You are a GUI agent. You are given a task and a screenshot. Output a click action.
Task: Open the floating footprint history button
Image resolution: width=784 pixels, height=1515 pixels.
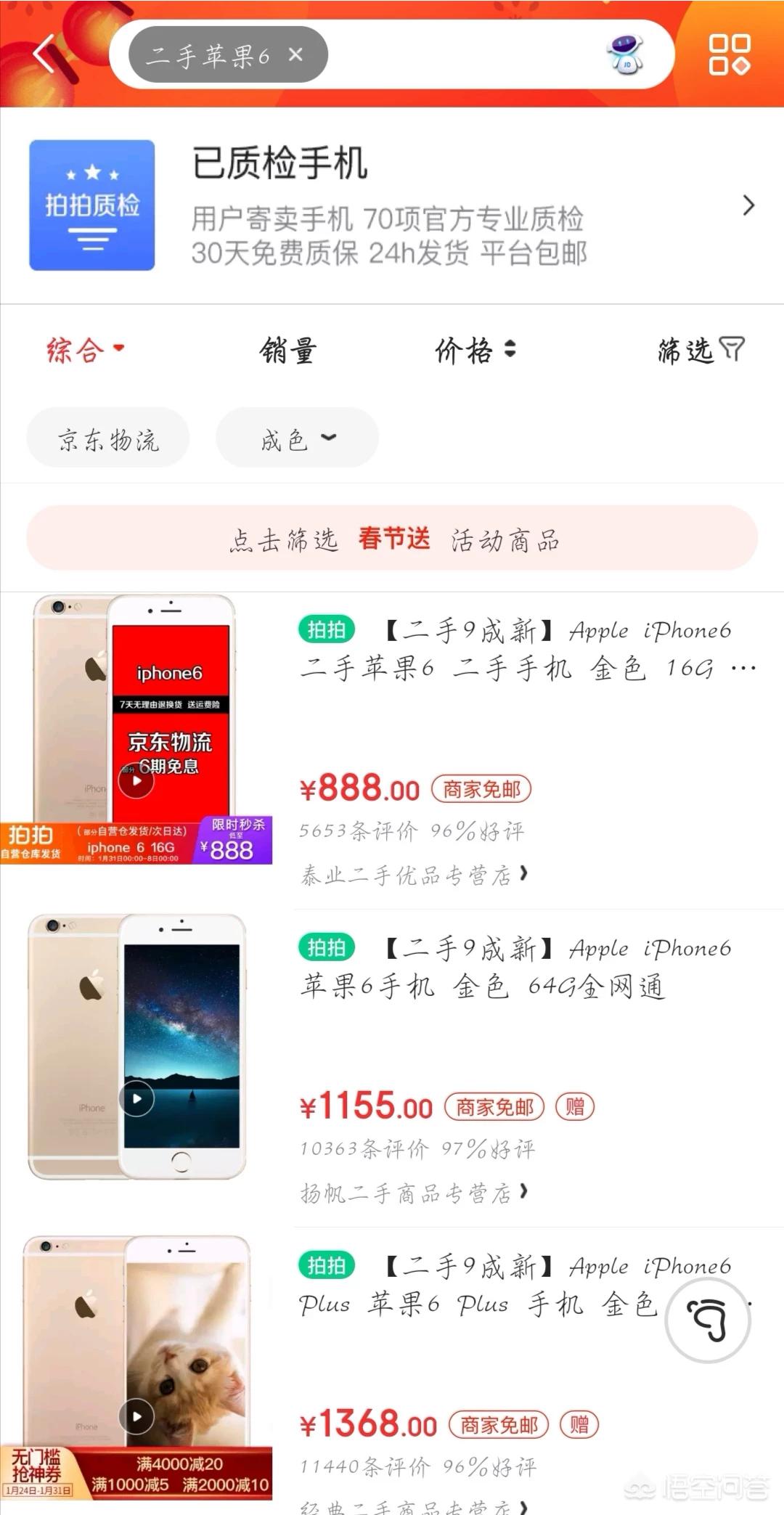pyautogui.click(x=708, y=1320)
